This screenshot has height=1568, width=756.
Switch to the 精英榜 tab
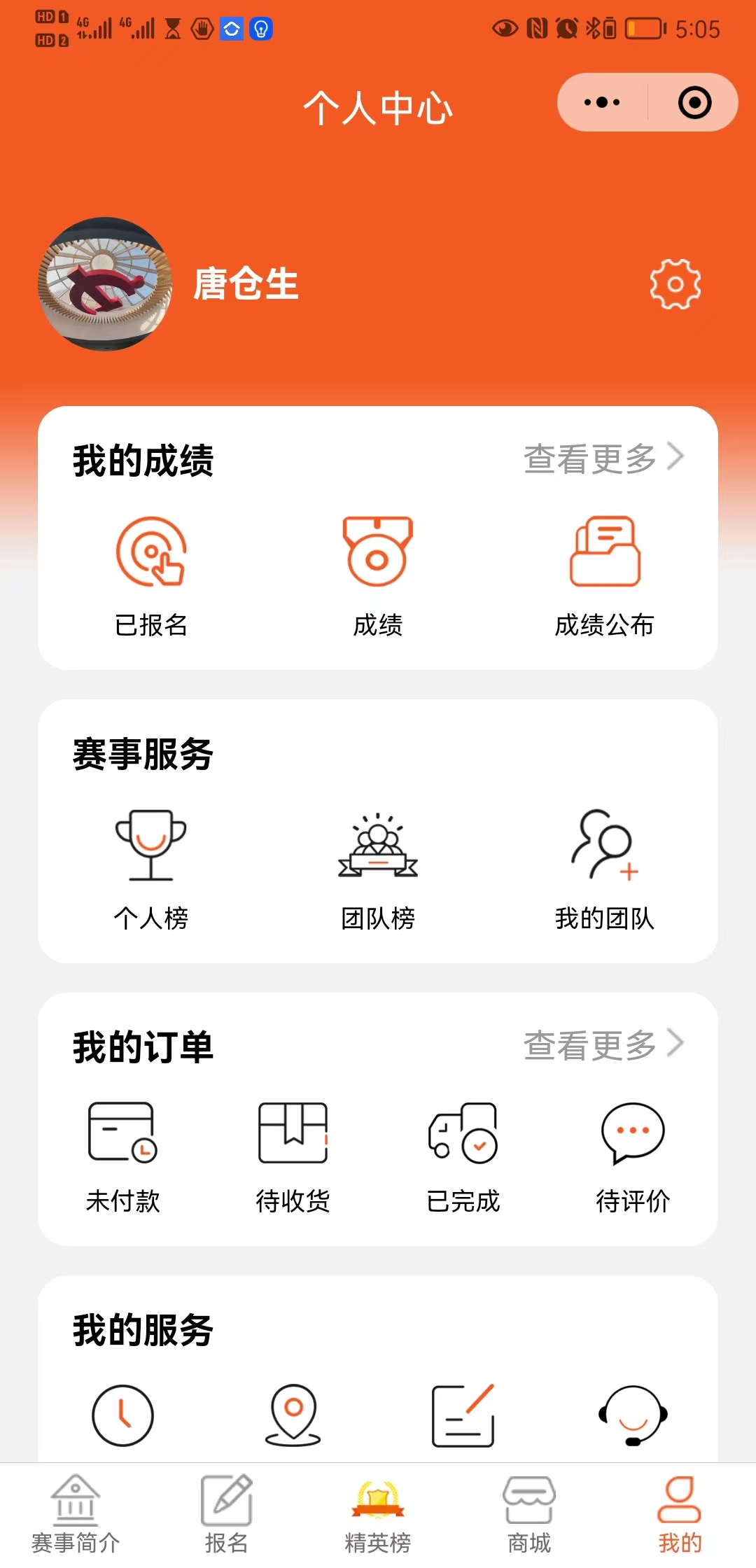pos(378,1512)
